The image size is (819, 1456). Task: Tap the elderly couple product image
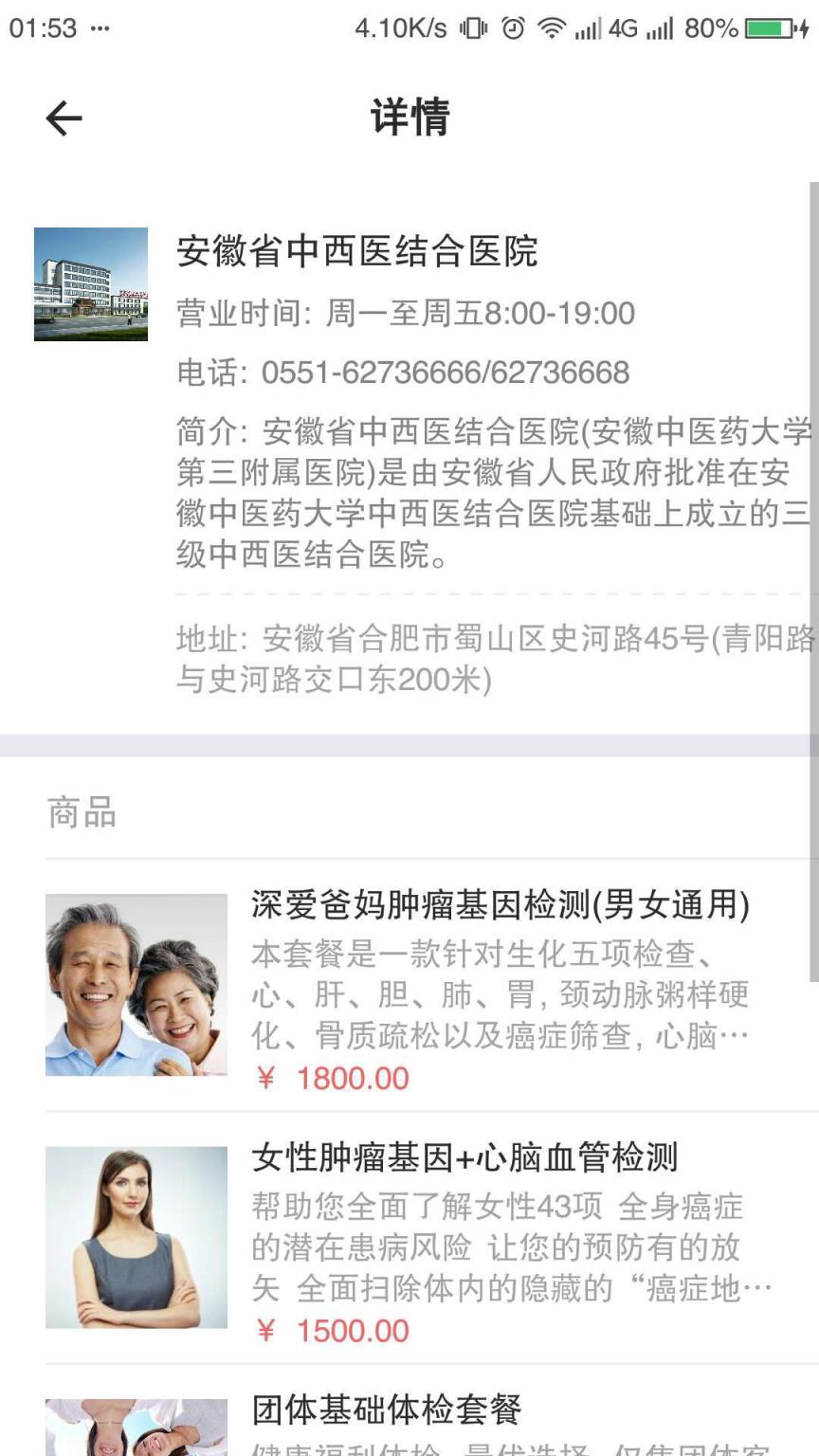(x=136, y=983)
